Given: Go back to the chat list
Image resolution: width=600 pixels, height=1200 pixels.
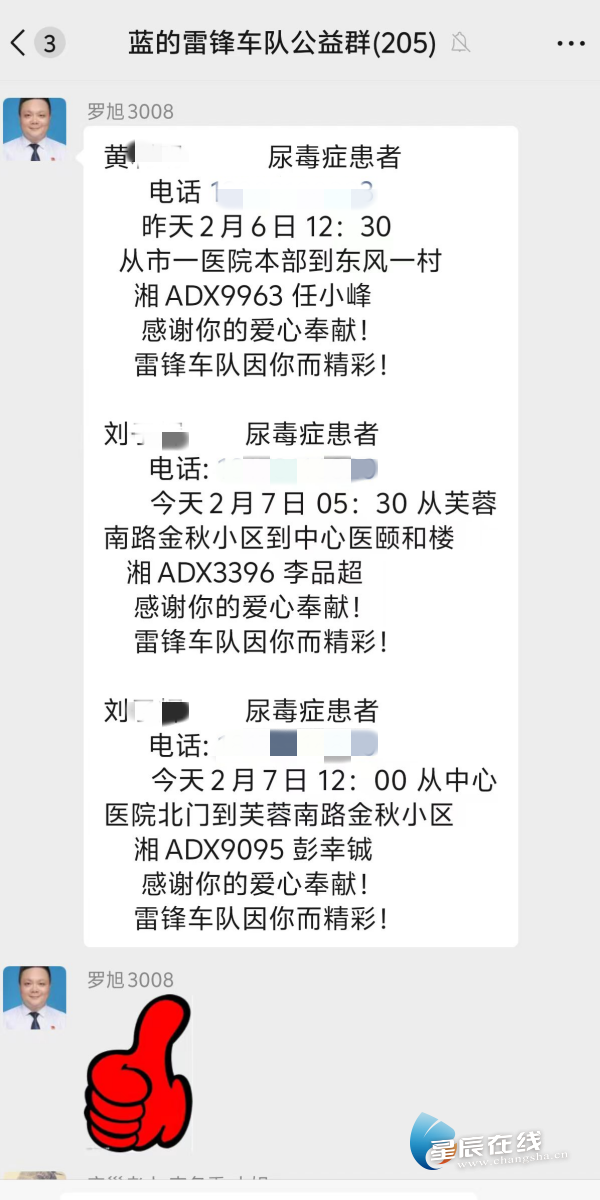Looking at the screenshot, I should [20, 43].
